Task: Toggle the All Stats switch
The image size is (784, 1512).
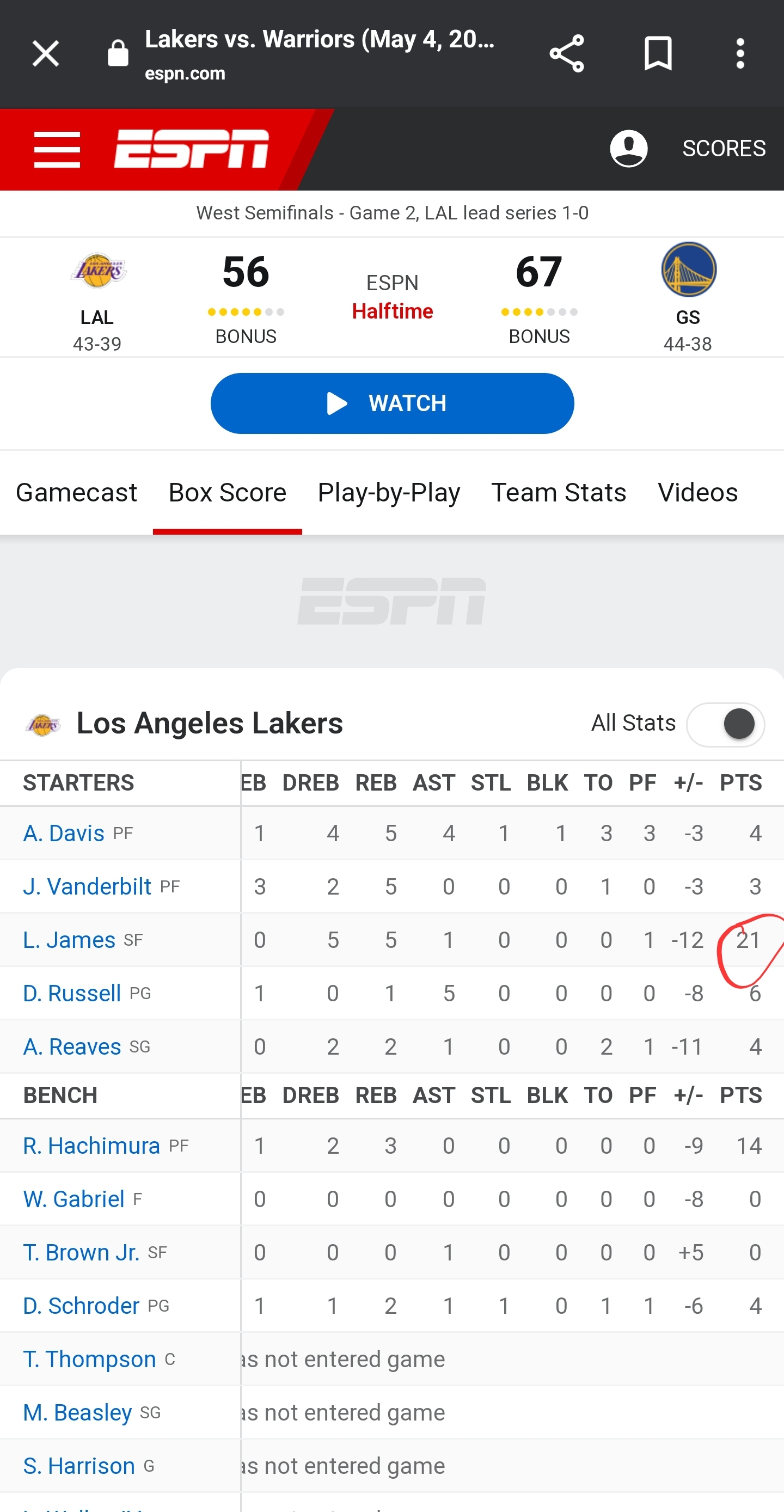Action: pos(725,724)
